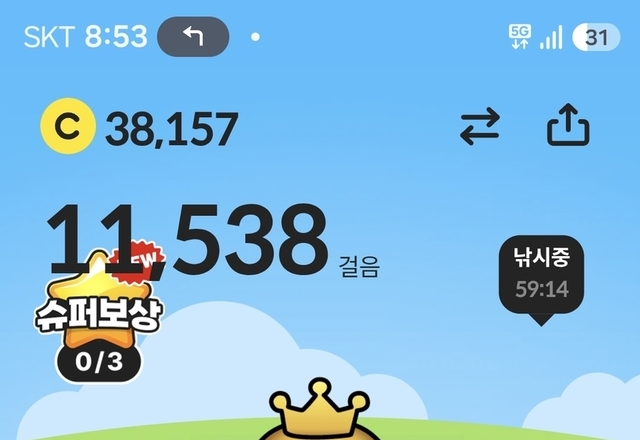Screen dimensions: 640x440
Task: Tap the back-arrow pill in status bar
Action: [193, 37]
